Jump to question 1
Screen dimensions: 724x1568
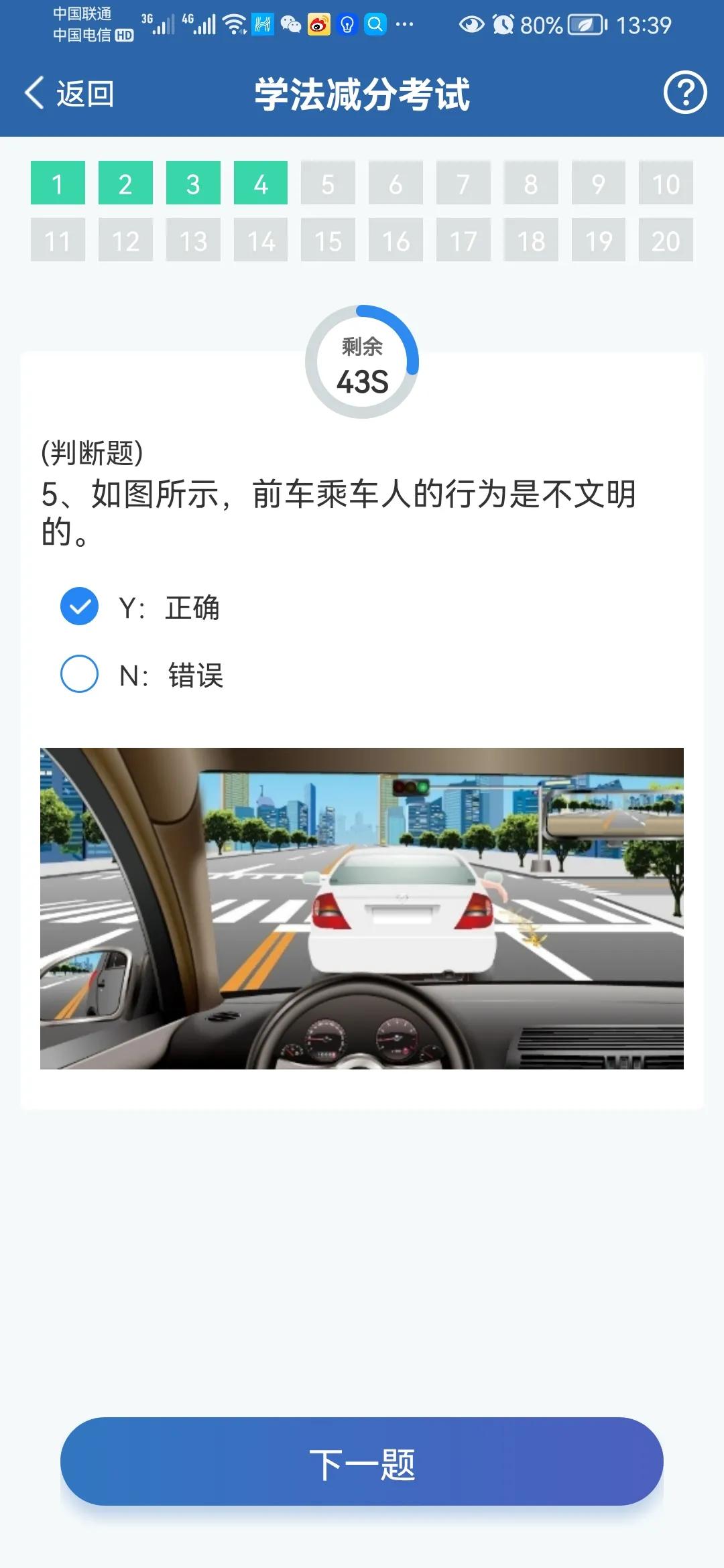click(x=58, y=183)
